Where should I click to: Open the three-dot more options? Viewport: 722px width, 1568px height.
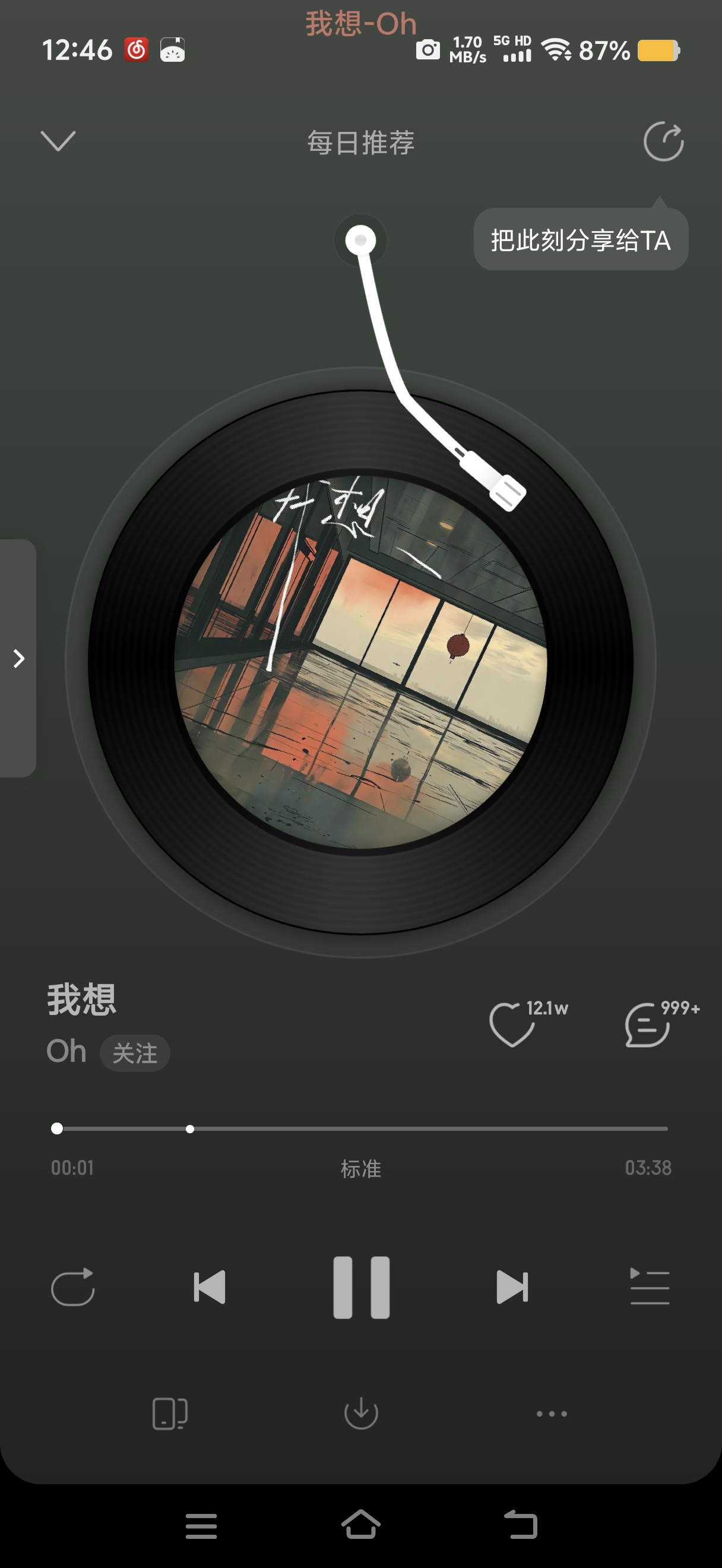(552, 1414)
